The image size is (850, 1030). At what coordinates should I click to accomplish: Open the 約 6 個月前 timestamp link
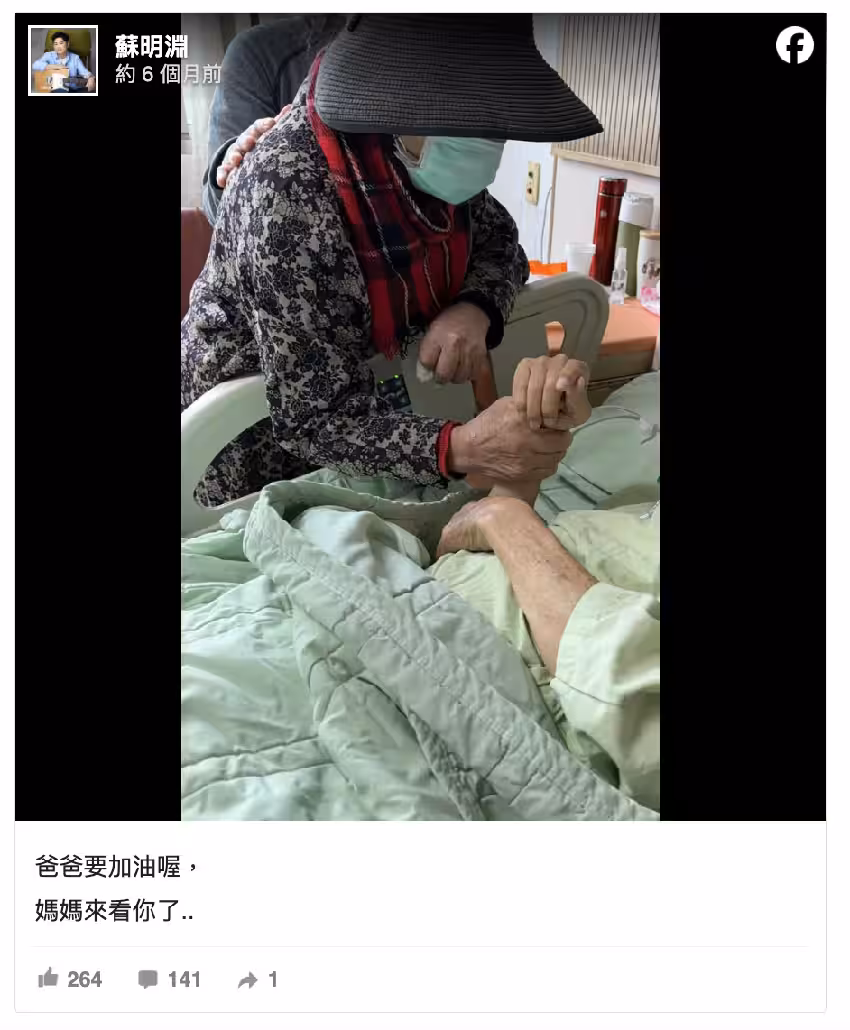click(x=167, y=74)
